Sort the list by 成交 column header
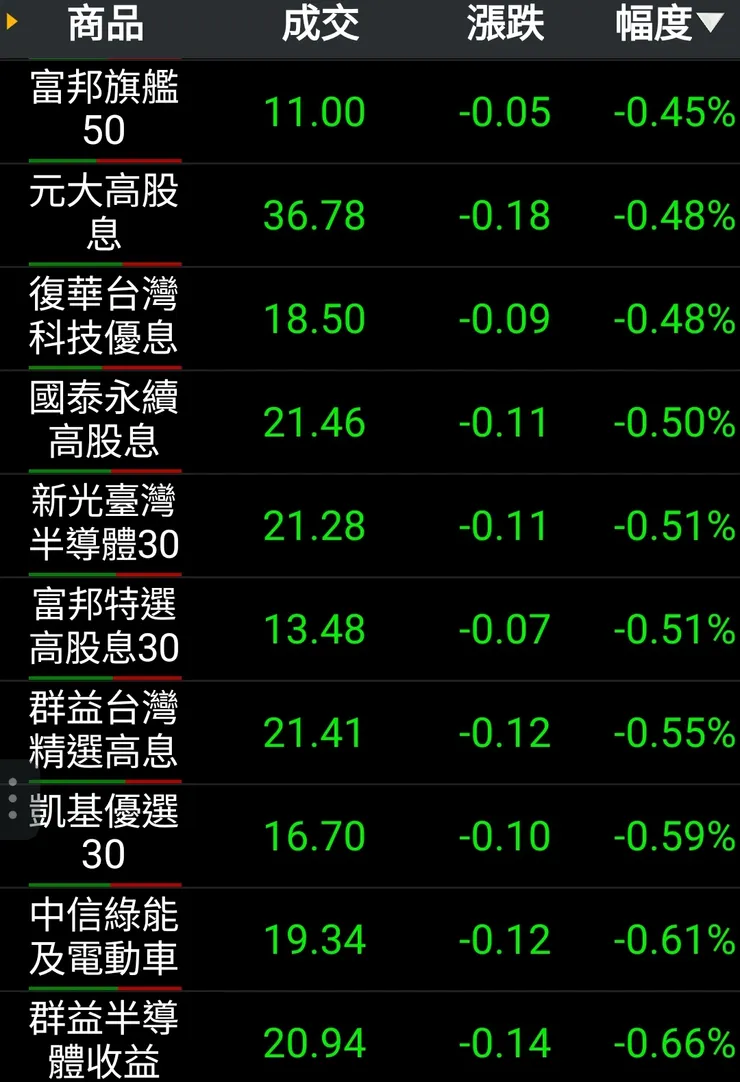The image size is (740, 1082). [x=320, y=24]
